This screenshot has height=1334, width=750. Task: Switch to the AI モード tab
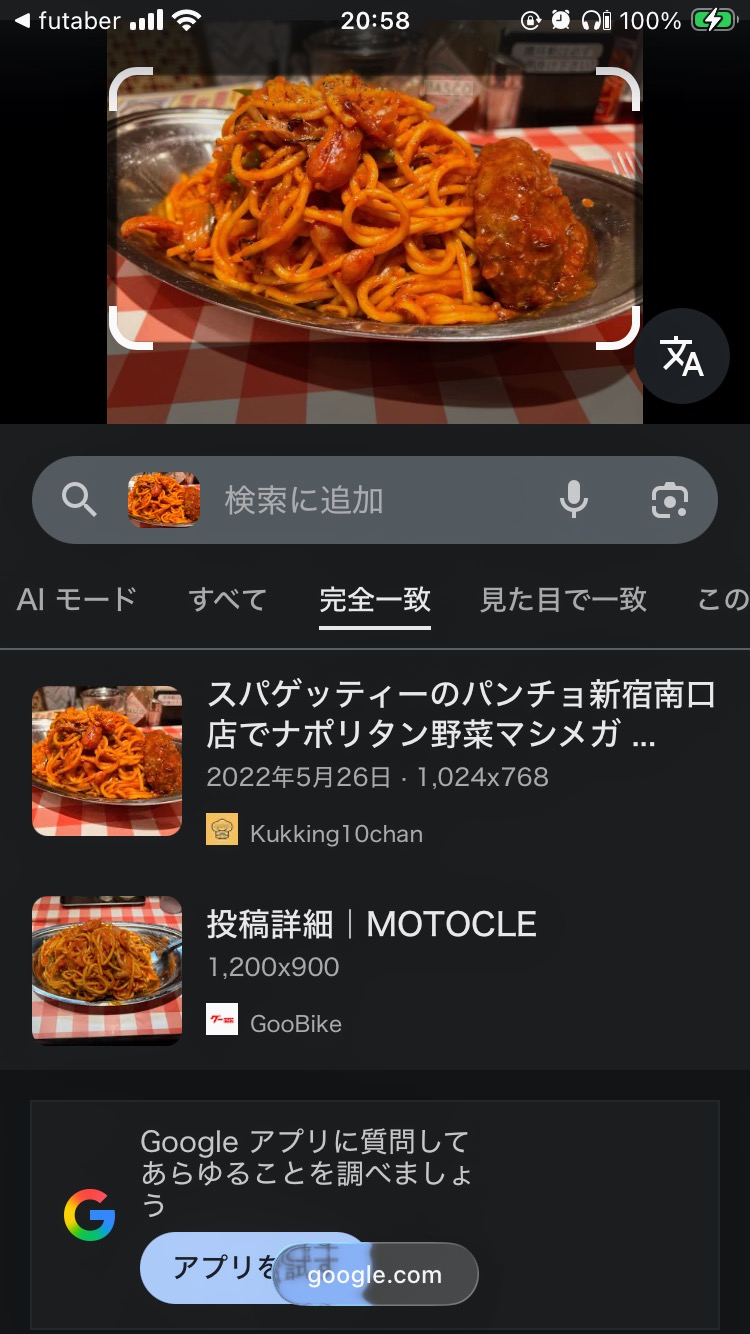[77, 599]
